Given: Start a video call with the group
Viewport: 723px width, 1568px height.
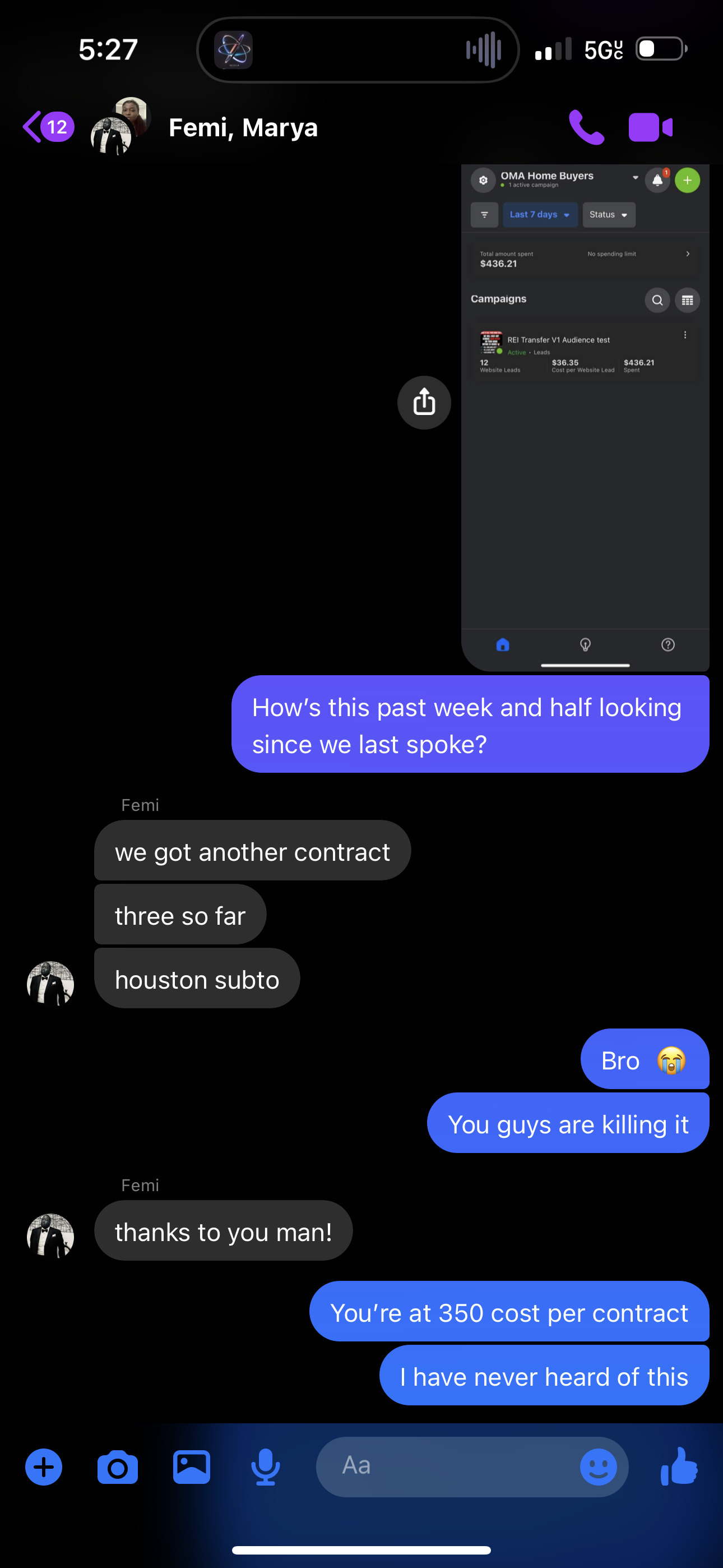Looking at the screenshot, I should coord(650,127).
